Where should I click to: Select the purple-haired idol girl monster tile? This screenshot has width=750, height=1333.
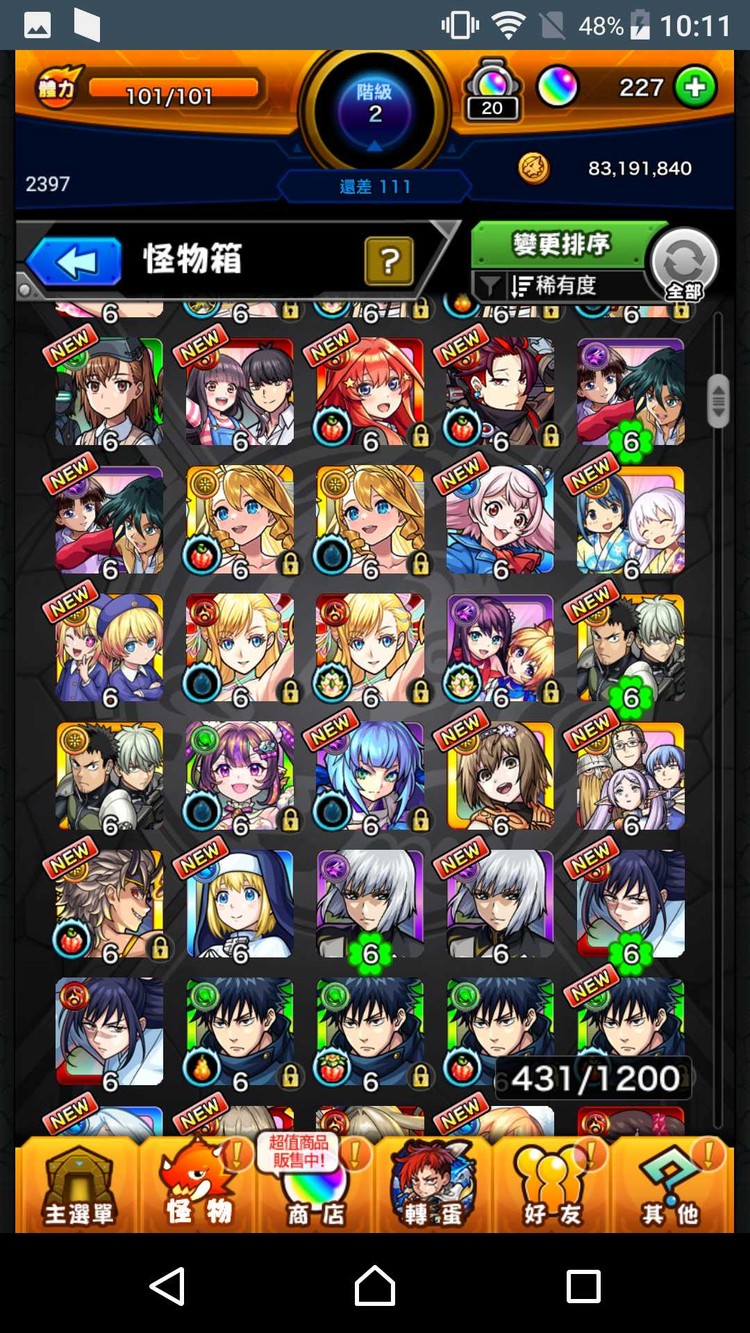[239, 777]
